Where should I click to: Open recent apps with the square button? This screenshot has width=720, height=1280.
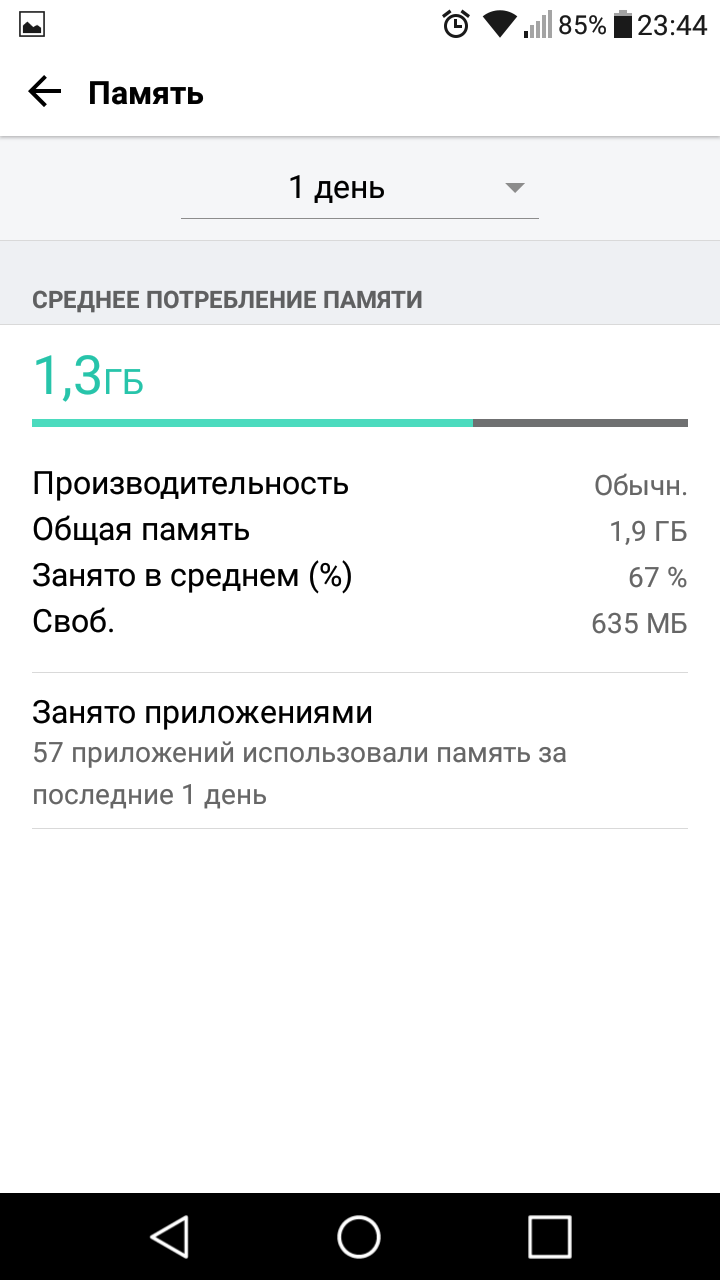click(x=549, y=1236)
